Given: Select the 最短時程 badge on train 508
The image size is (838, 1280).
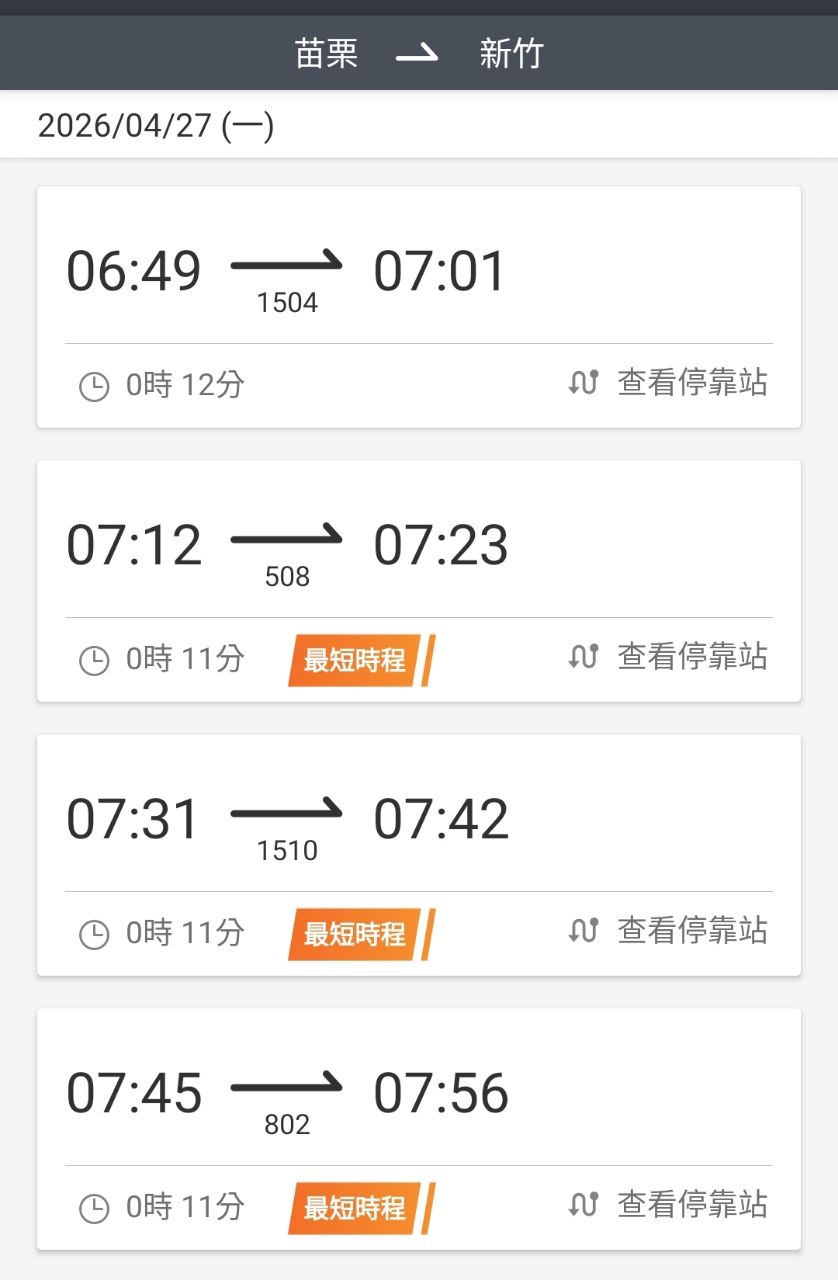Looking at the screenshot, I should (355, 658).
